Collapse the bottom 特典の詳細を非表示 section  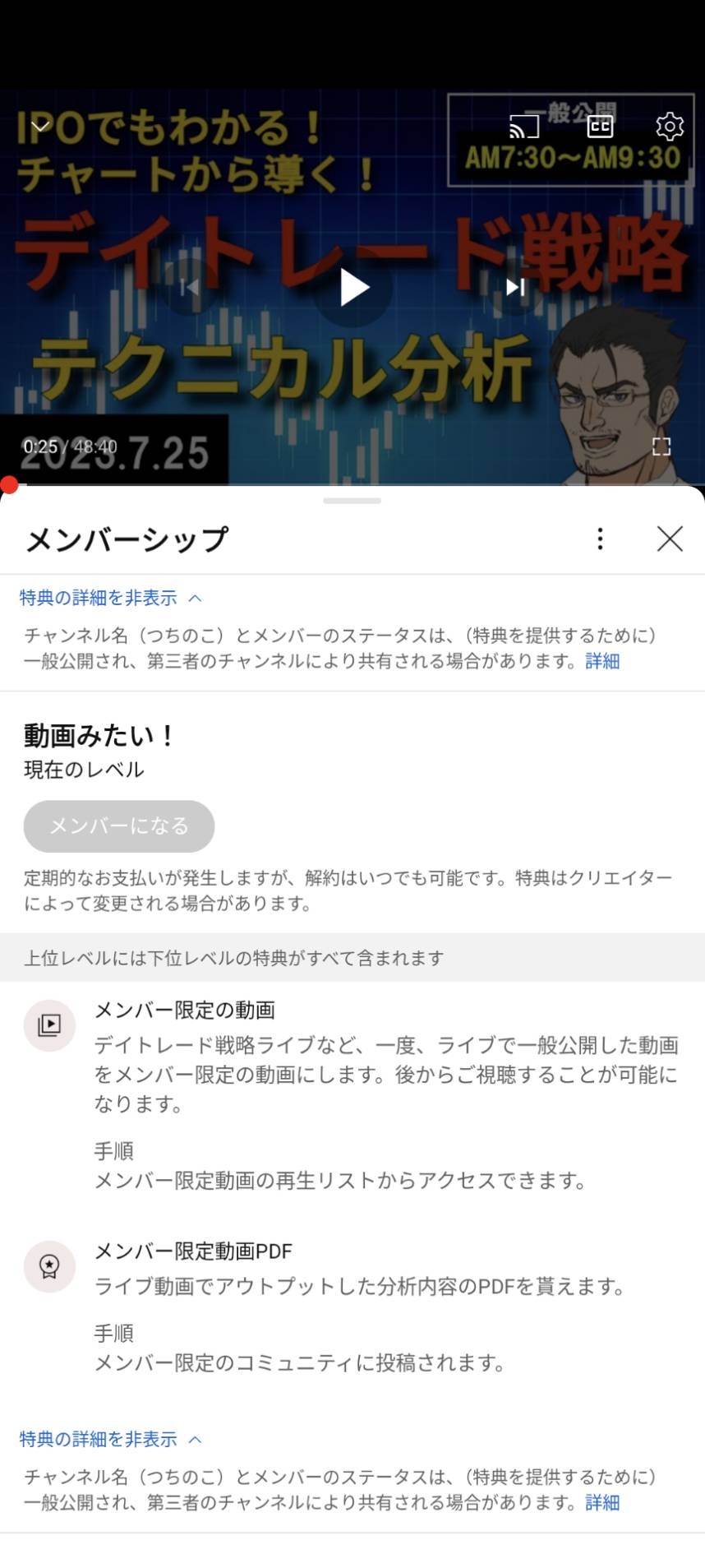(110, 1439)
